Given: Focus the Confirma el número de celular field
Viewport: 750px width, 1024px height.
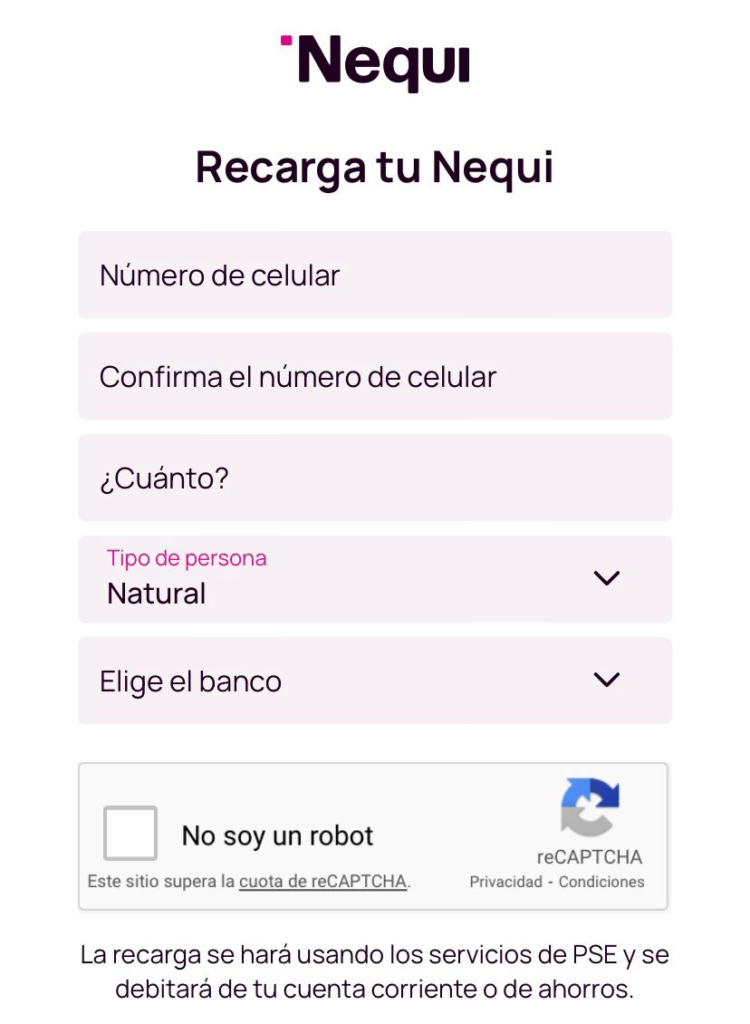Looking at the screenshot, I should pyautogui.click(x=374, y=377).
